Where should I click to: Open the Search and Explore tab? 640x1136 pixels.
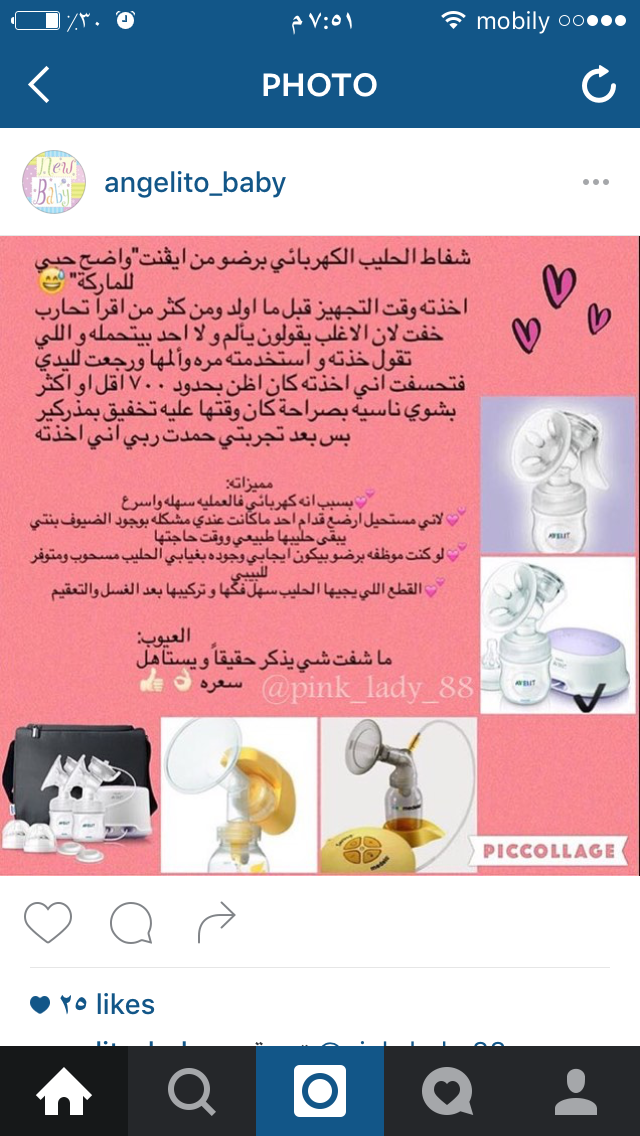click(x=192, y=1091)
